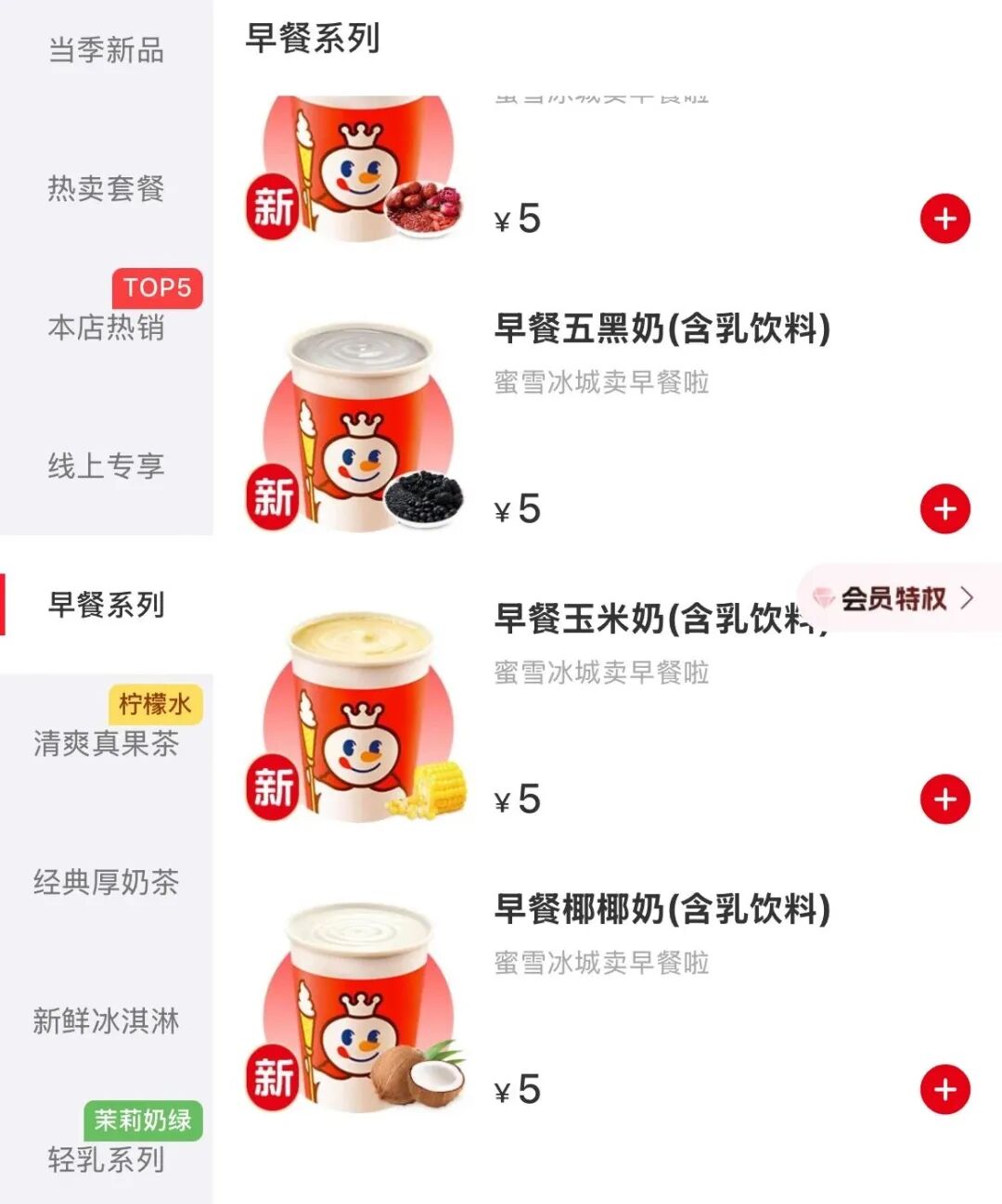This screenshot has width=1002, height=1204.
Task: Add 早餐五黑奶 to cart
Action: tap(944, 509)
